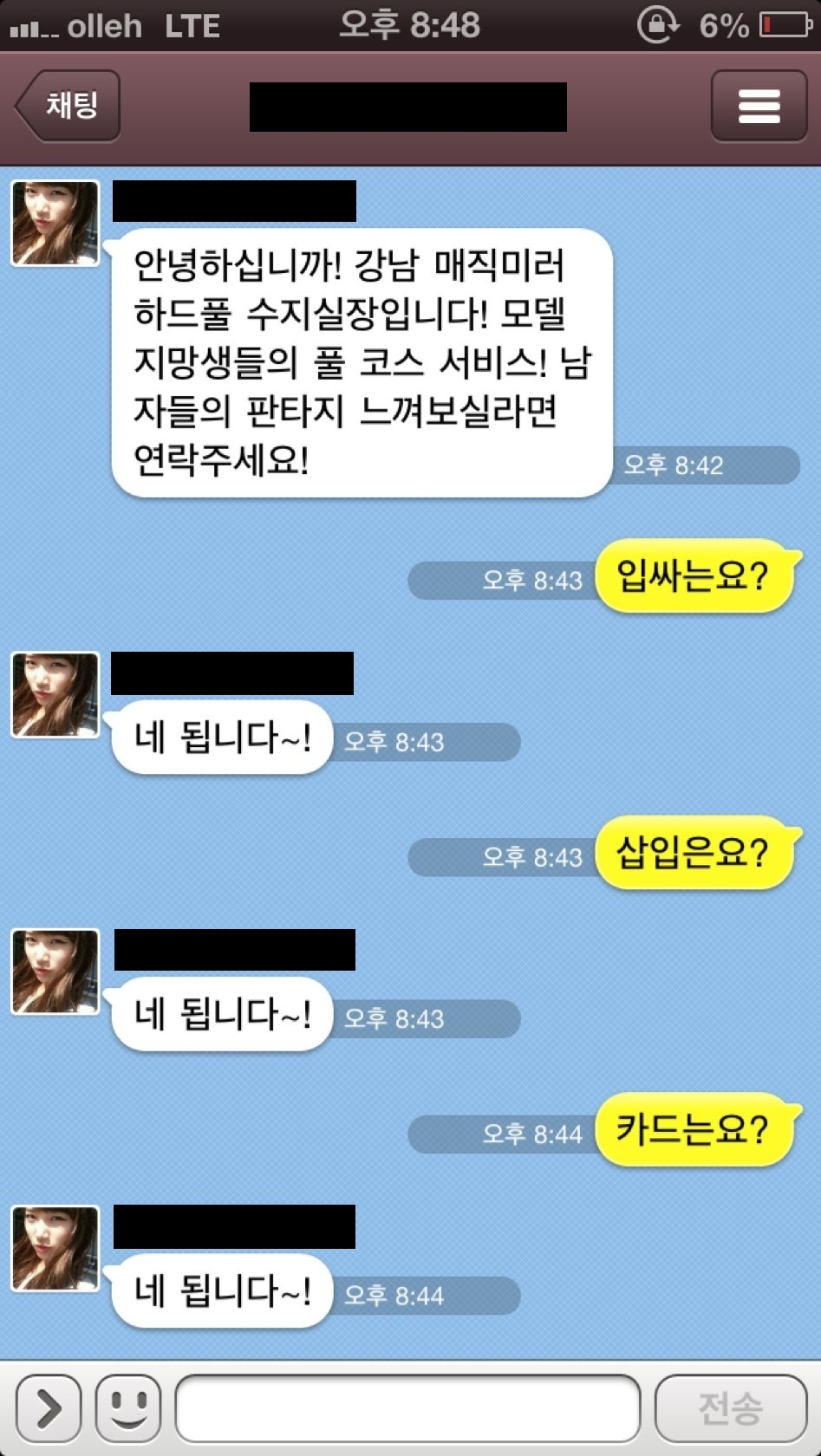Focus the message input field
821x1456 pixels.
(407, 1408)
